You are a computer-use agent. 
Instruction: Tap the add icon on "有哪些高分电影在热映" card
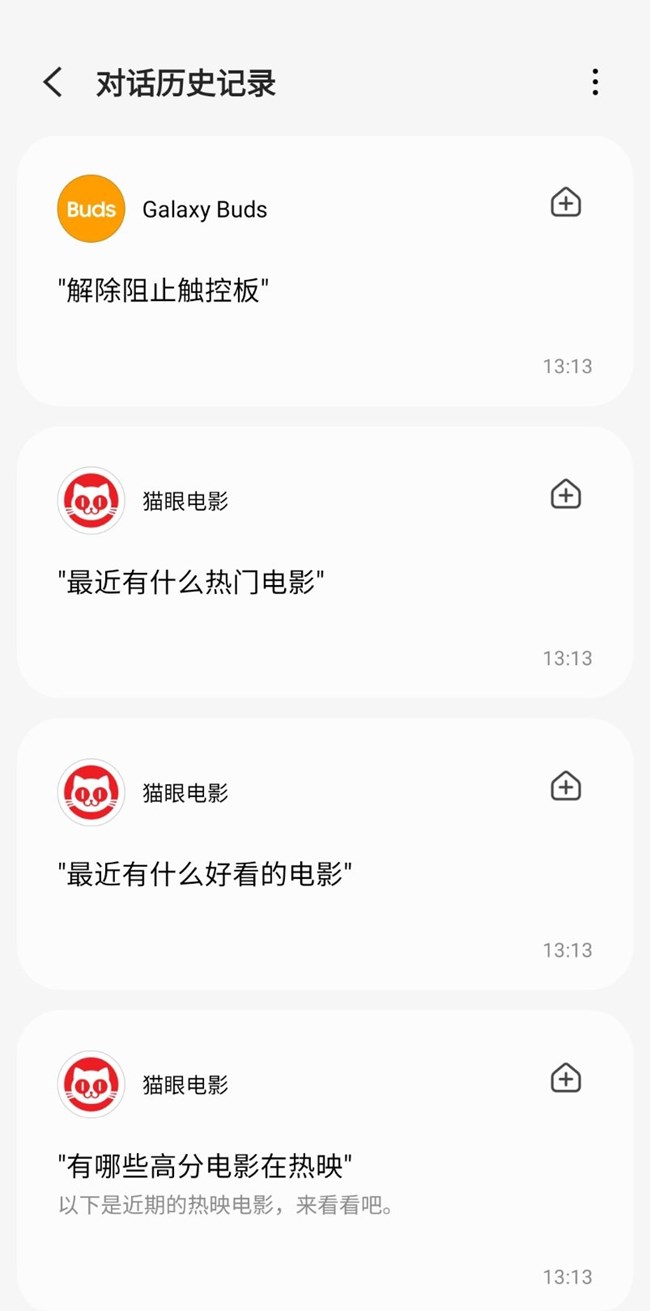tap(566, 1079)
